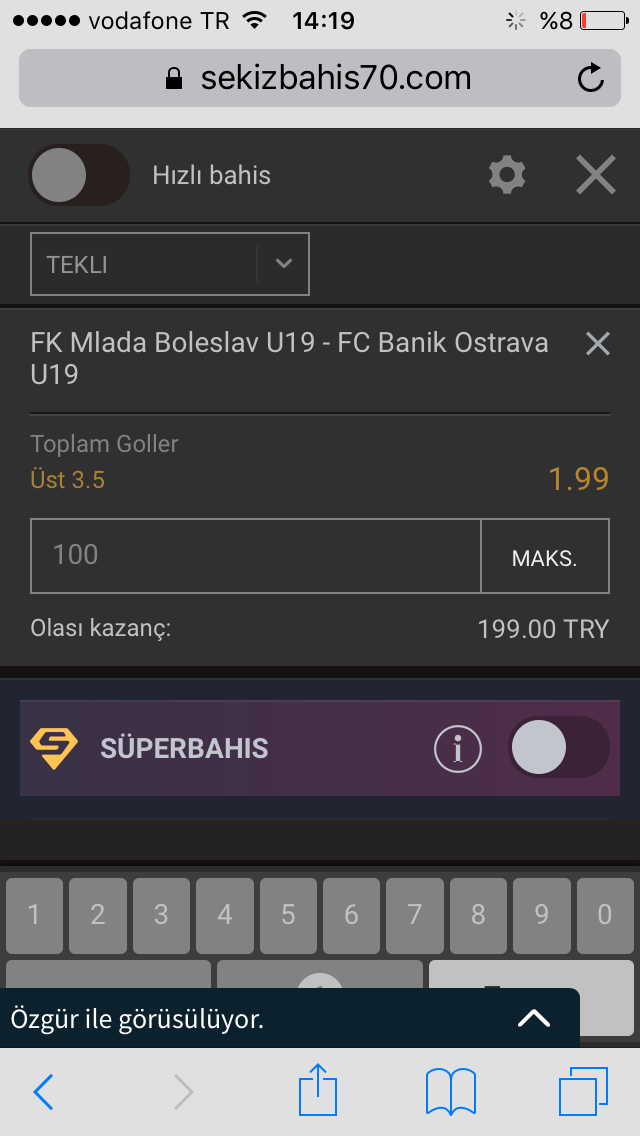Type digit 5 on the keyboard
This screenshot has width=640, height=1136.
pos(288,915)
